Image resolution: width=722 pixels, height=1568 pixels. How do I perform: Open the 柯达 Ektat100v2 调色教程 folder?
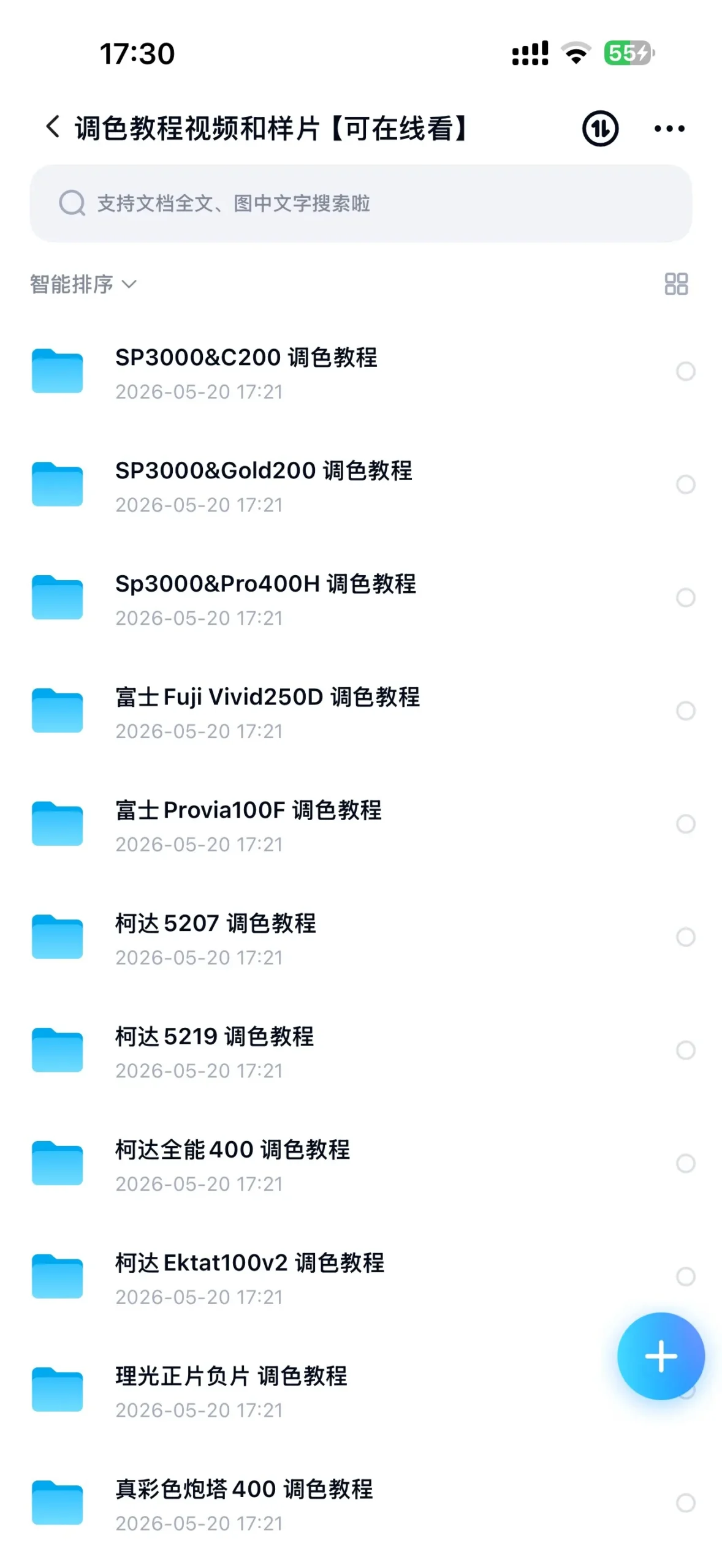(x=361, y=1278)
